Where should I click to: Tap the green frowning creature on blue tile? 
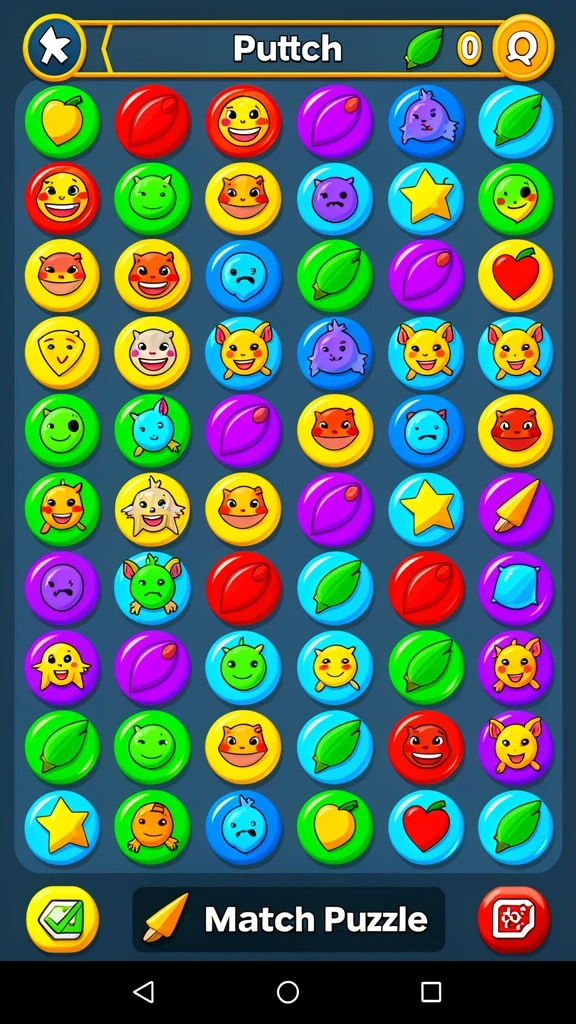152,588
